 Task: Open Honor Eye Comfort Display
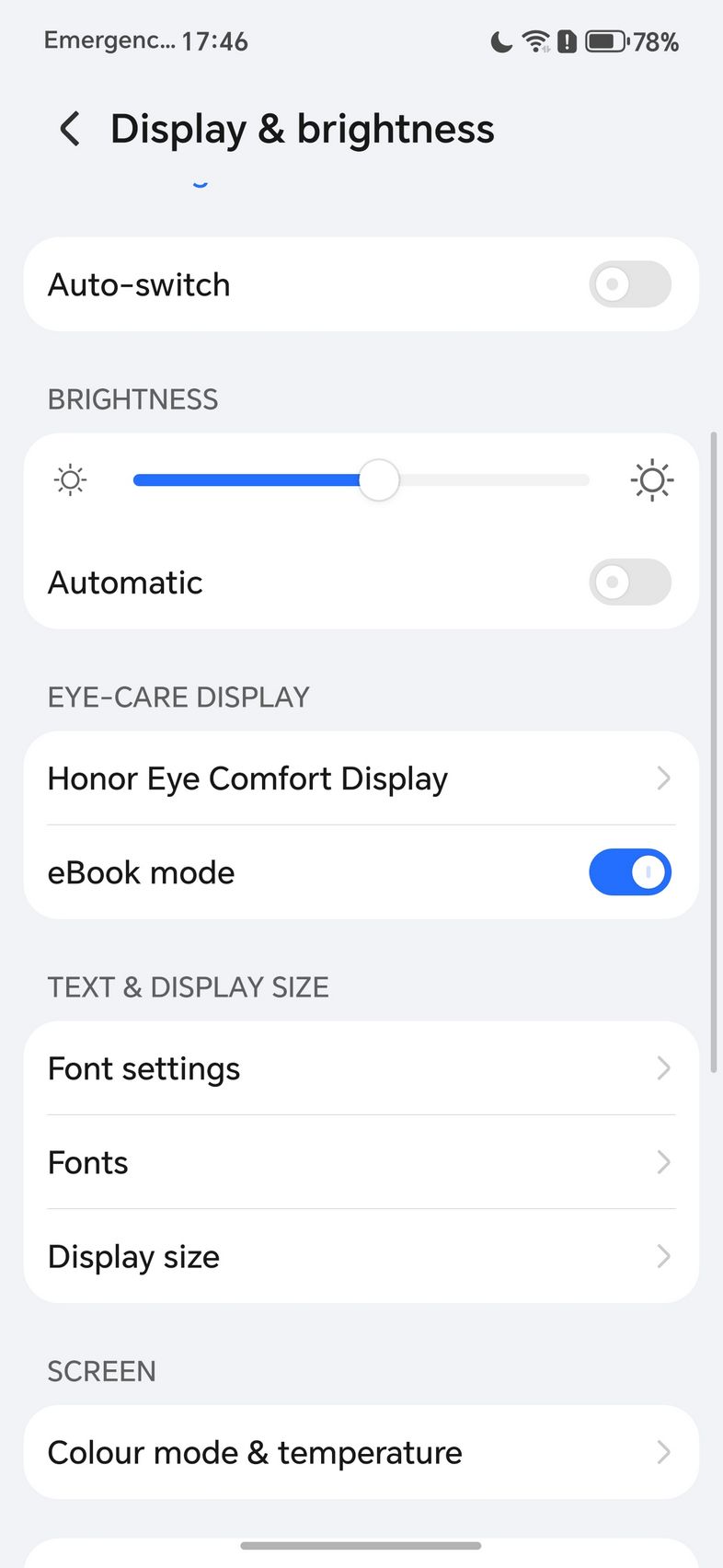(x=361, y=778)
